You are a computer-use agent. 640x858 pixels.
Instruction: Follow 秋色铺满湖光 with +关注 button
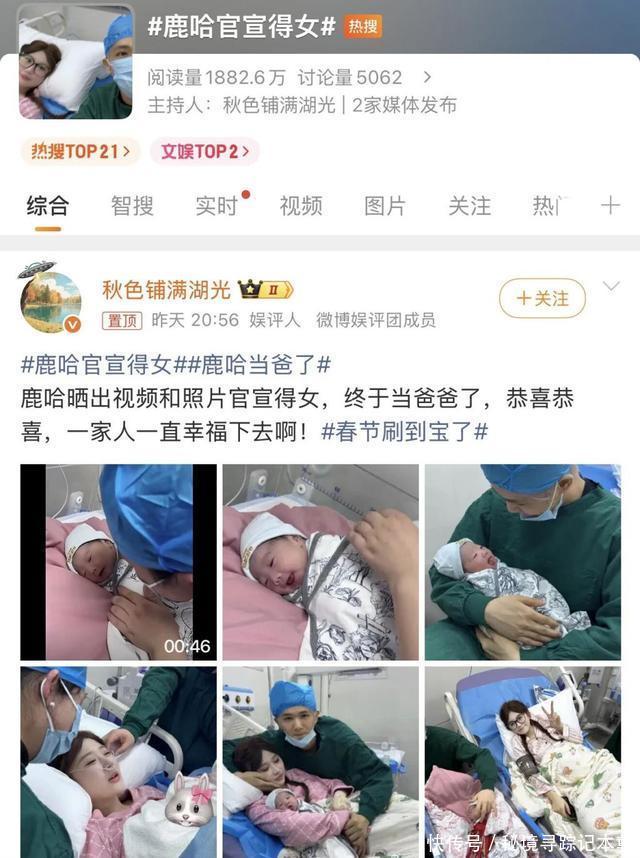542,298
